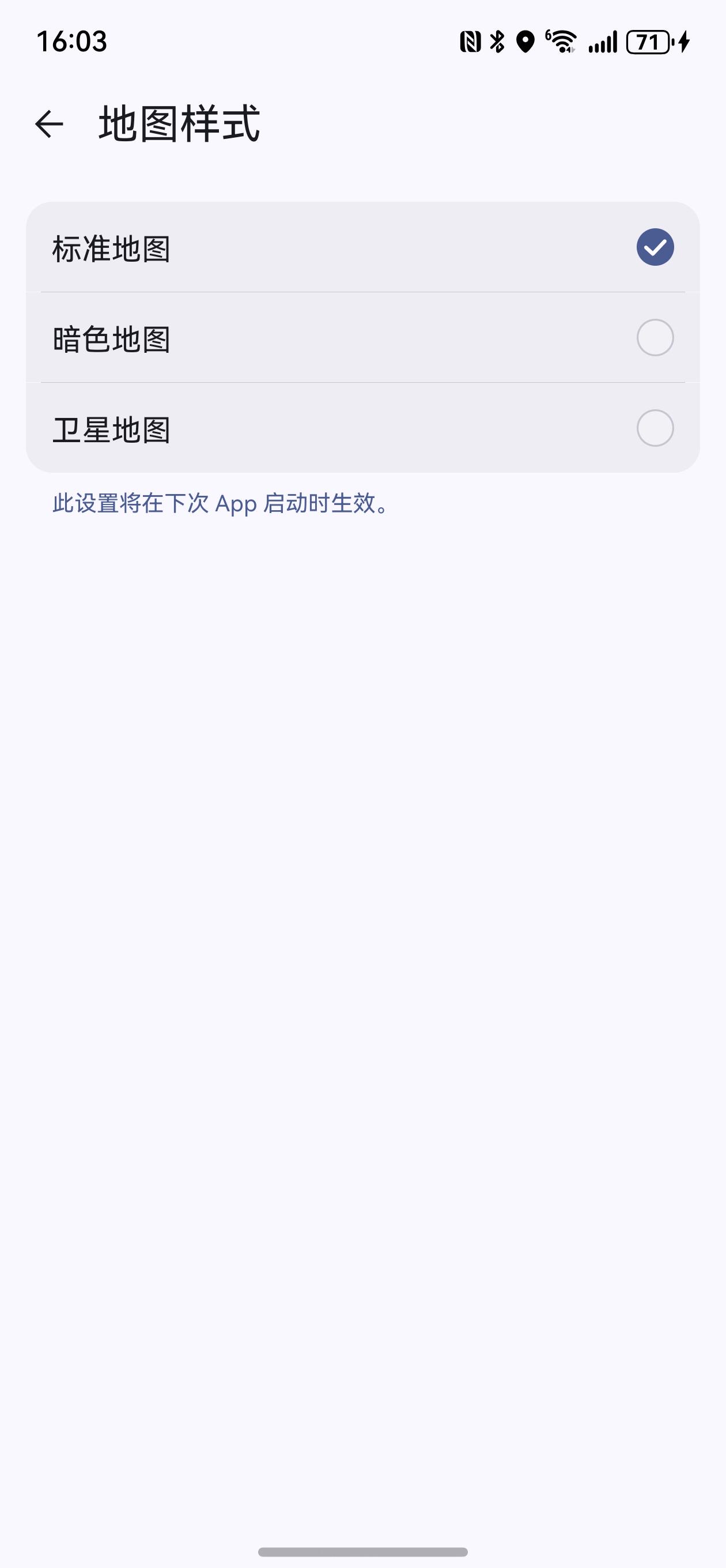Switch map style to 暗色地图
The height and width of the screenshot is (1568, 726).
click(362, 338)
